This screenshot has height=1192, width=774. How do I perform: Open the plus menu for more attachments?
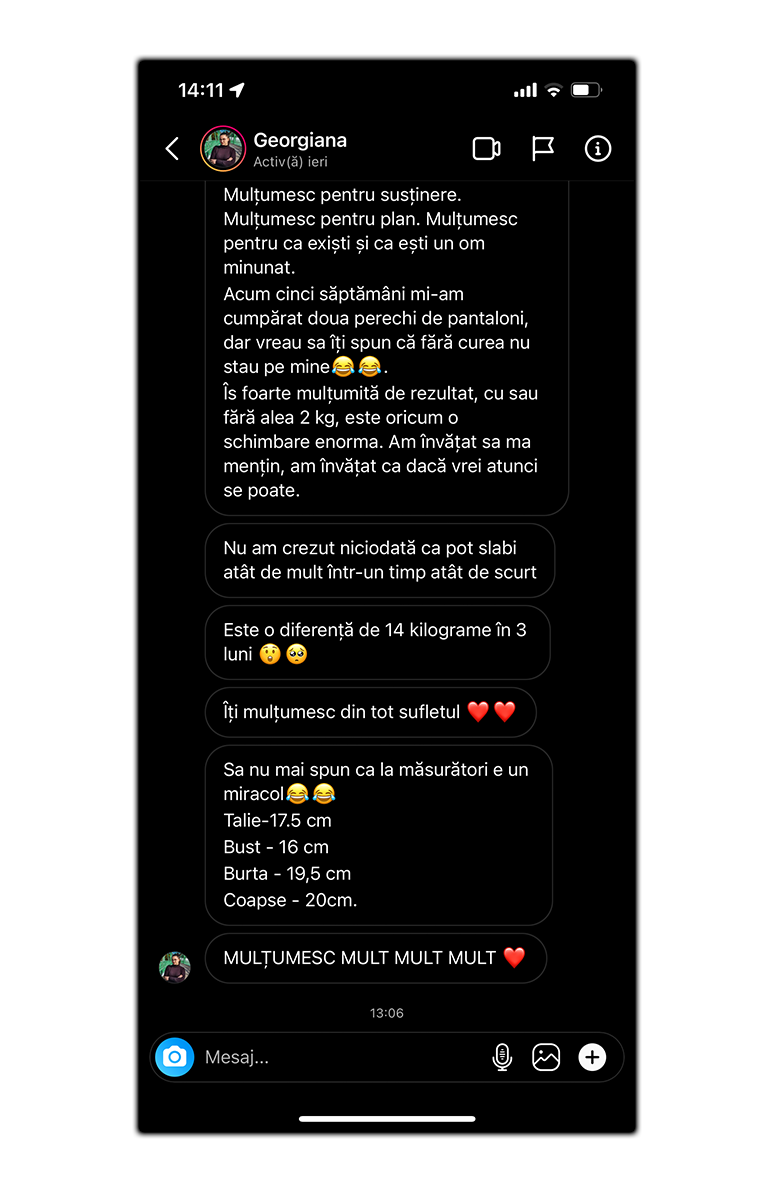pyautogui.click(x=592, y=1057)
